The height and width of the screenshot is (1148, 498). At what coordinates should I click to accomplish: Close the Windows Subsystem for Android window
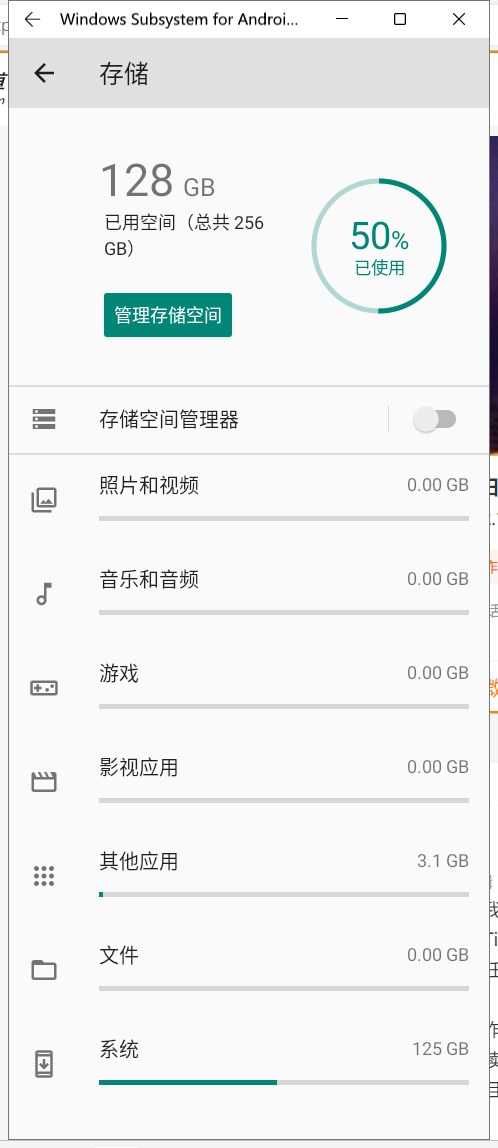pyautogui.click(x=459, y=20)
